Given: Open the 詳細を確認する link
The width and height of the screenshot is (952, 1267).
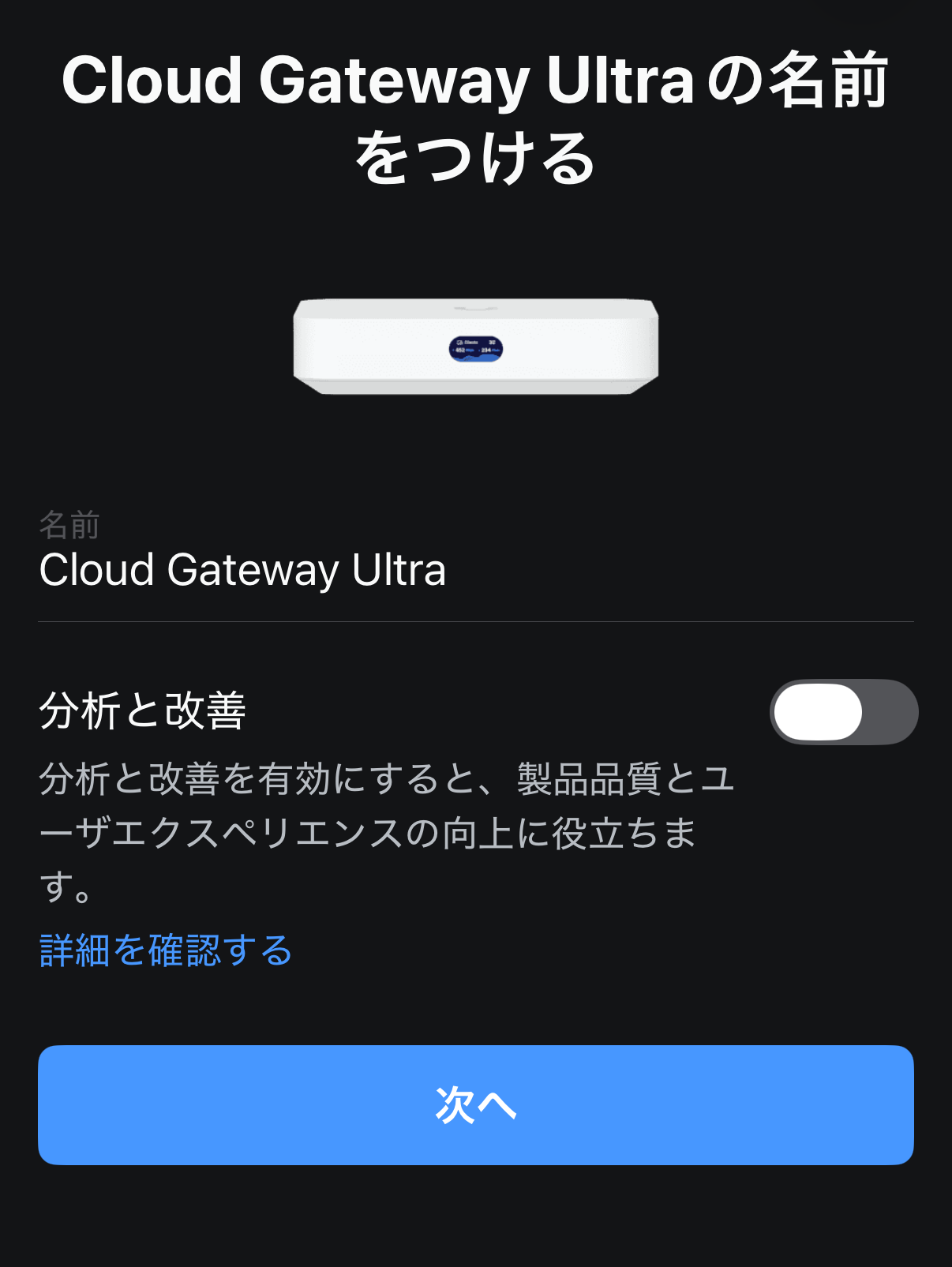Looking at the screenshot, I should [166, 950].
